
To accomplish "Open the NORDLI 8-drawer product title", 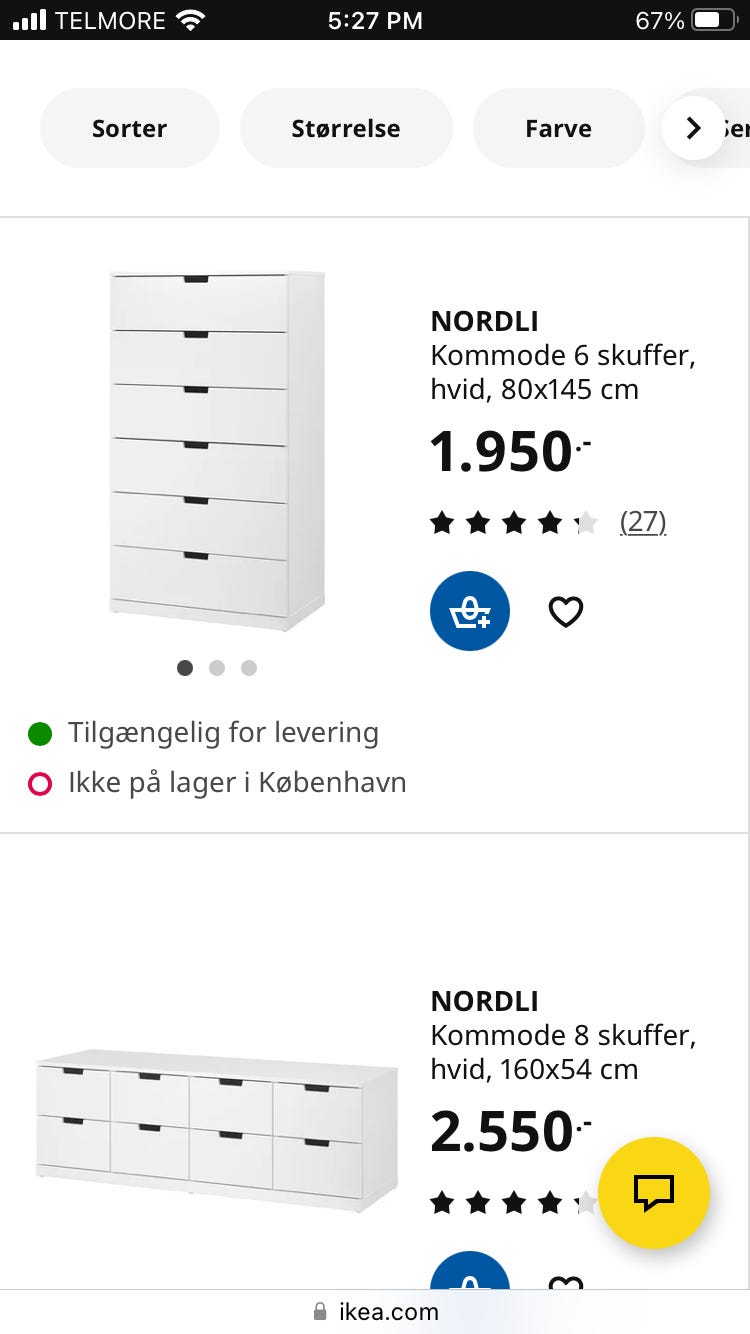I will point(485,1002).
